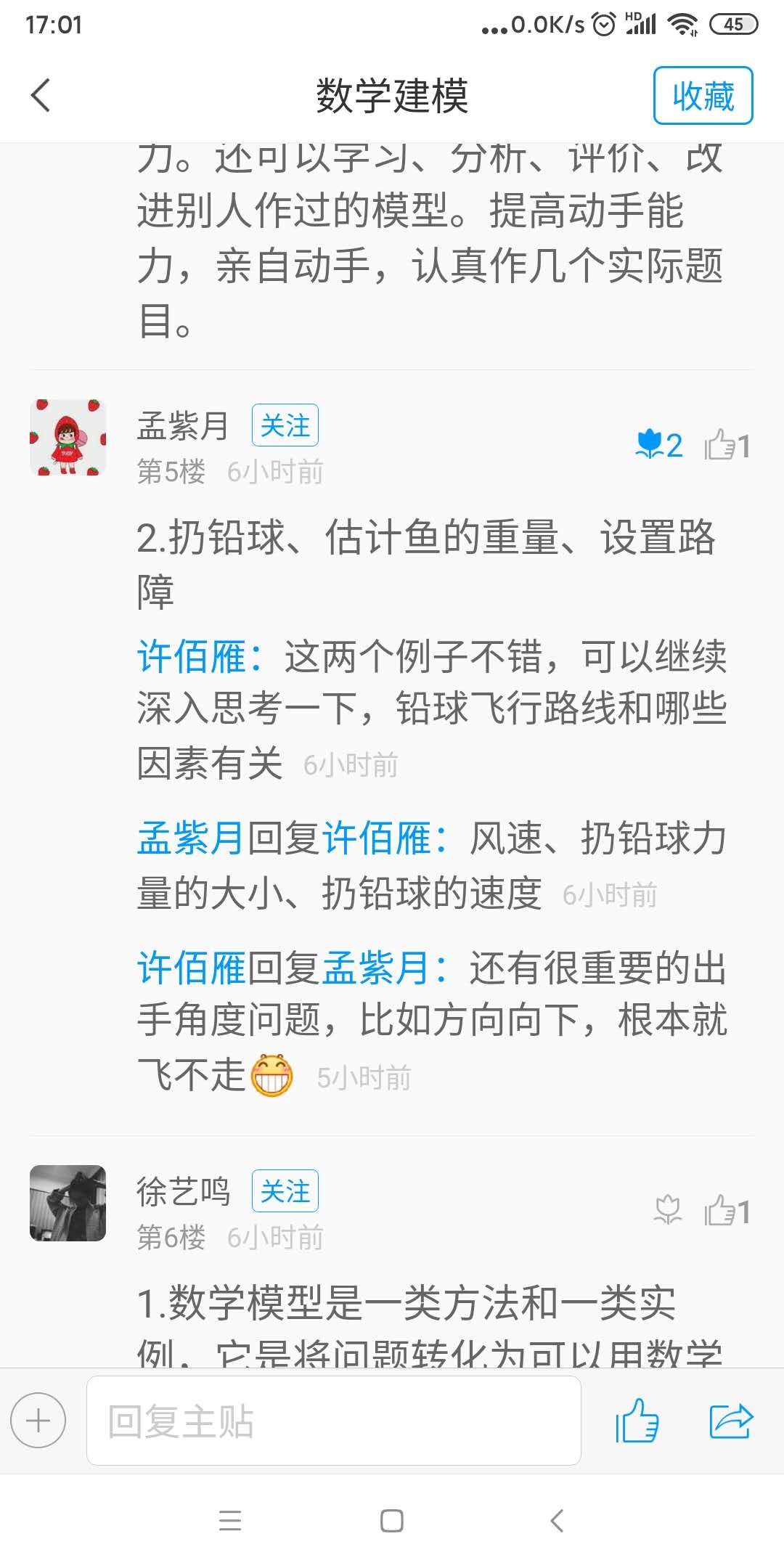Viewport: 784px width, 1568px height.
Task: Open 徐艺鸣's avatar
Action: [68, 1203]
